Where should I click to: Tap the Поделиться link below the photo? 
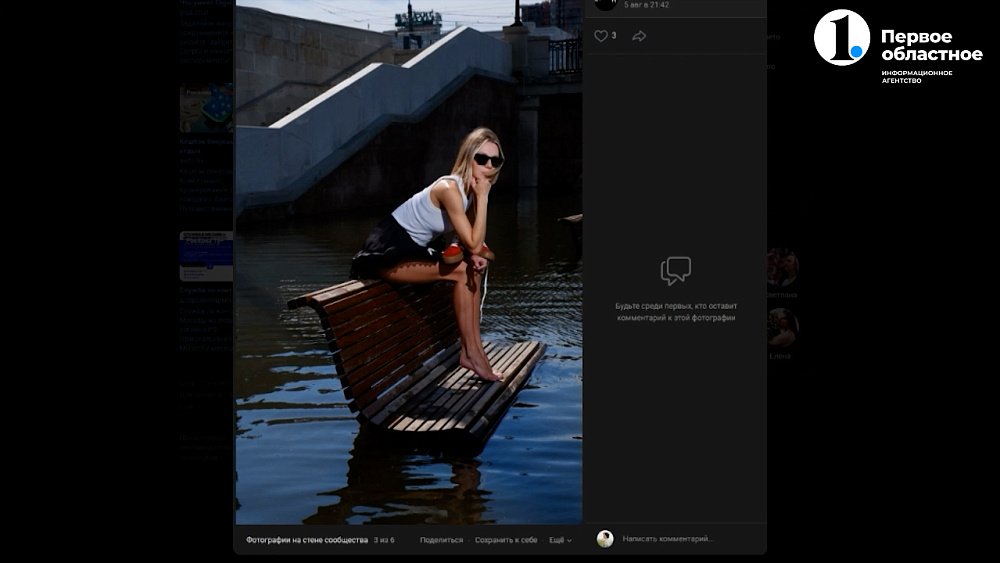tap(441, 540)
